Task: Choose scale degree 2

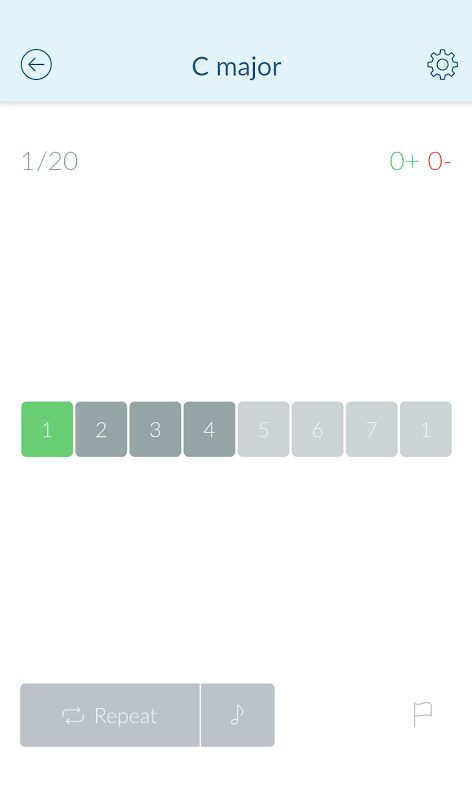Action: click(101, 429)
